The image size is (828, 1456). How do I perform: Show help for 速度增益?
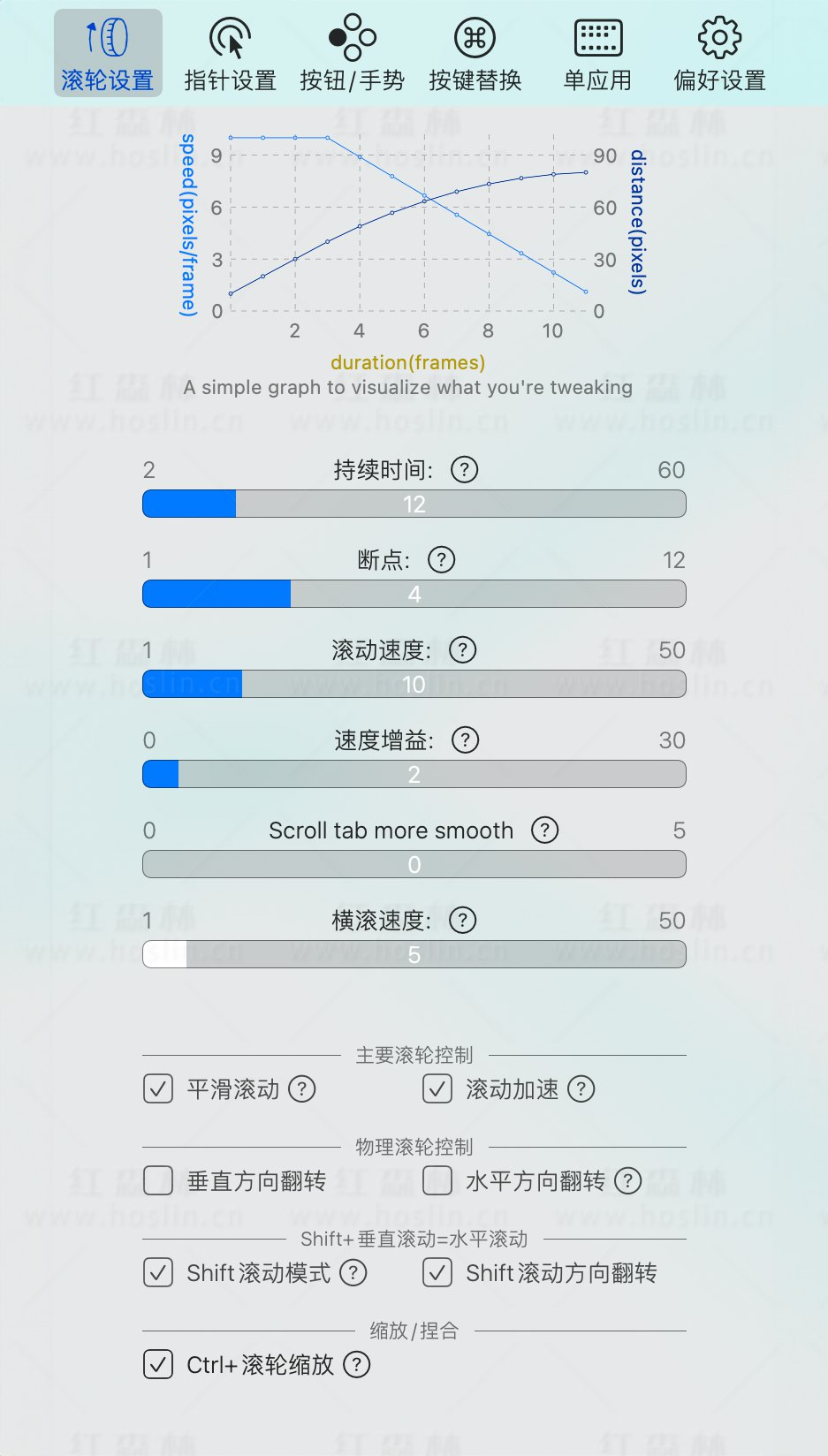coord(465,739)
